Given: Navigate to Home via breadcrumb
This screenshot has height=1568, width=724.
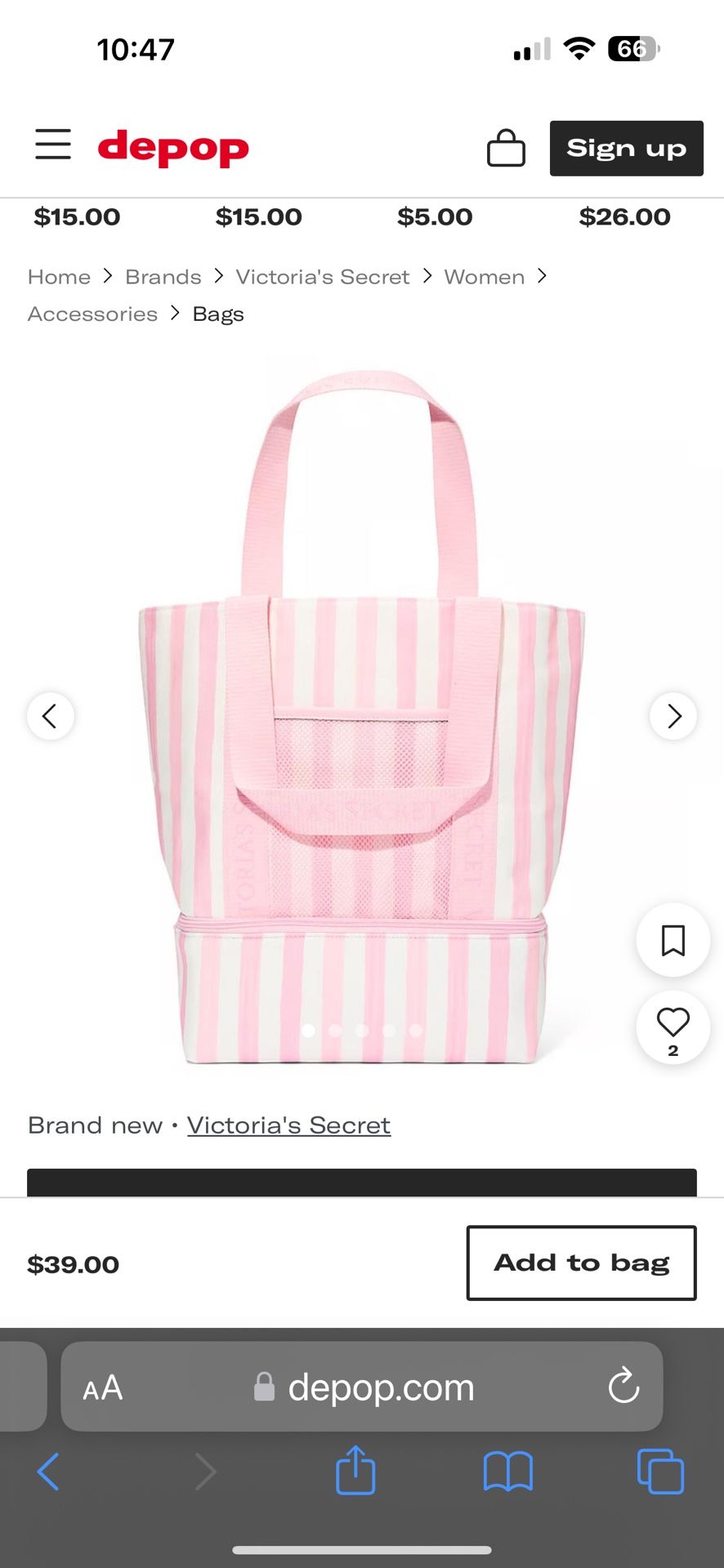Looking at the screenshot, I should pos(58,276).
